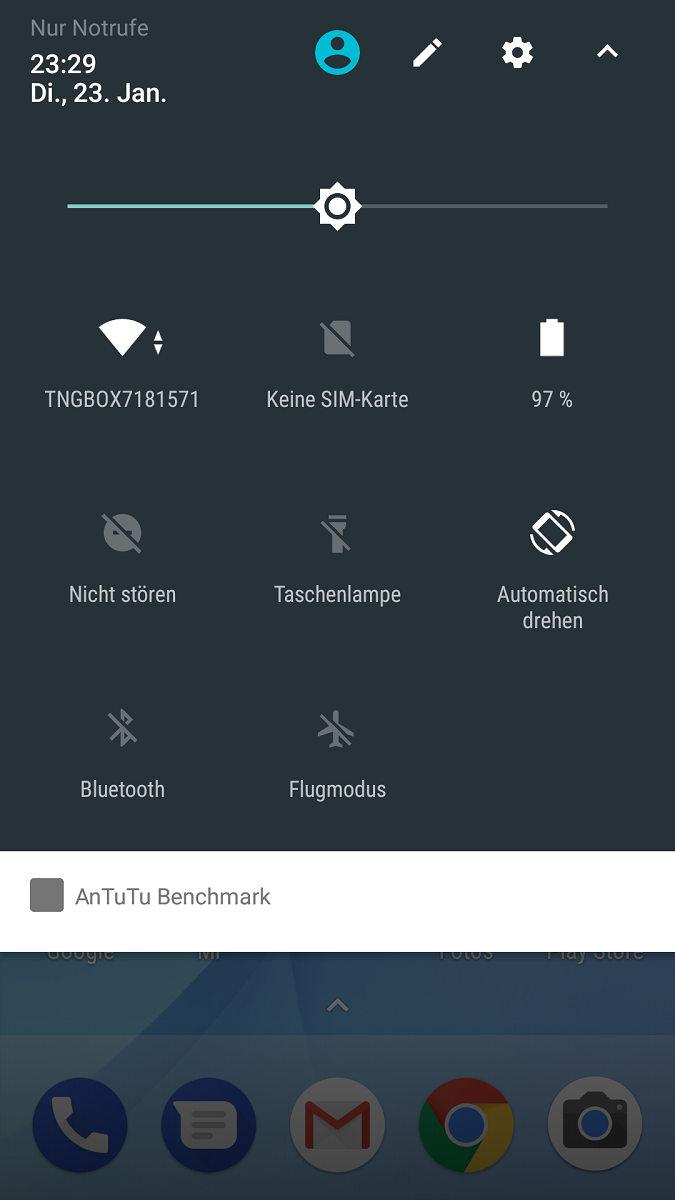
Task: Expand the app drawer arrow
Action: coord(337,1006)
